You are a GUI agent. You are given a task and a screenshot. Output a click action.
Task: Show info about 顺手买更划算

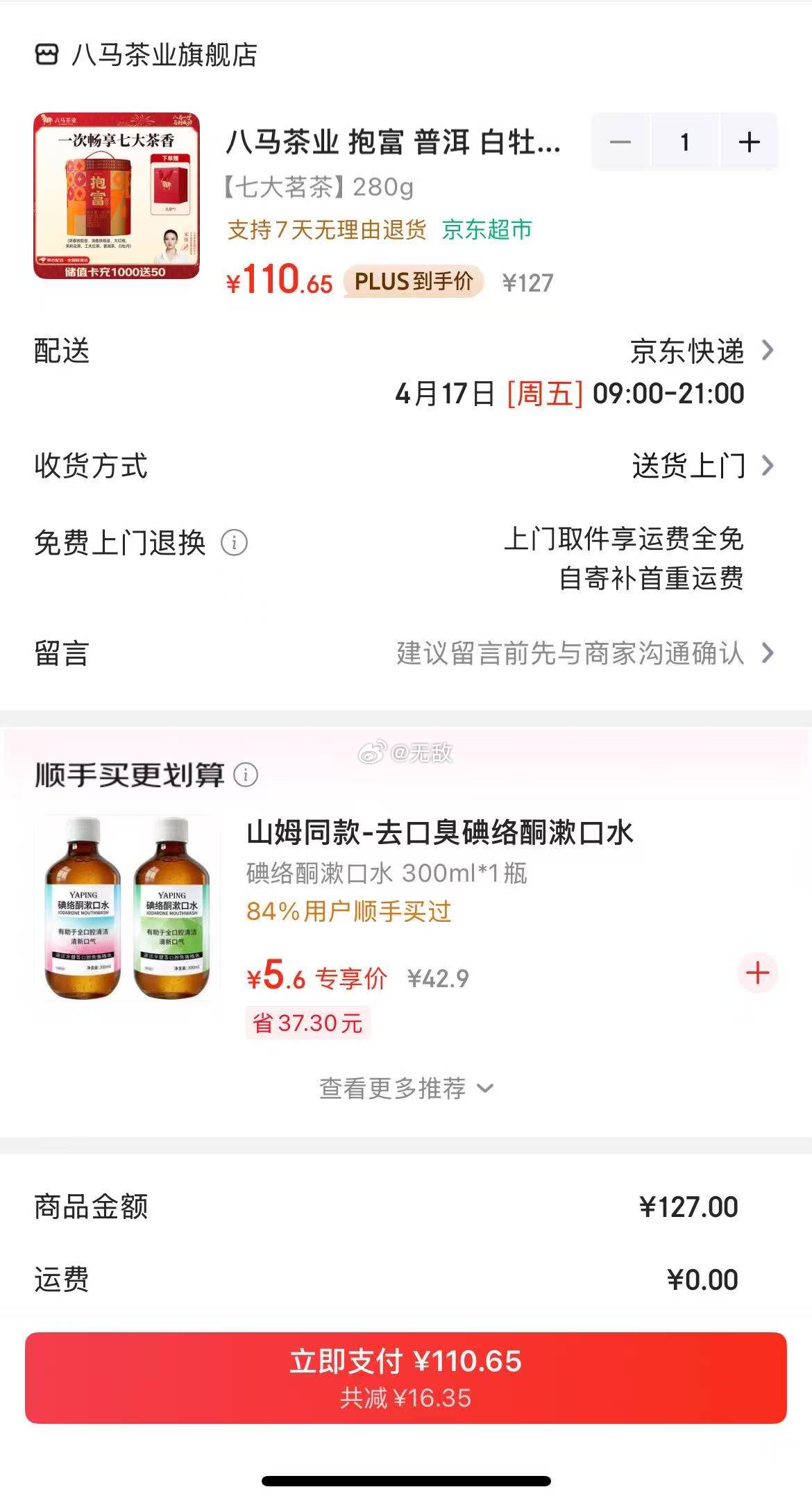pyautogui.click(x=246, y=775)
